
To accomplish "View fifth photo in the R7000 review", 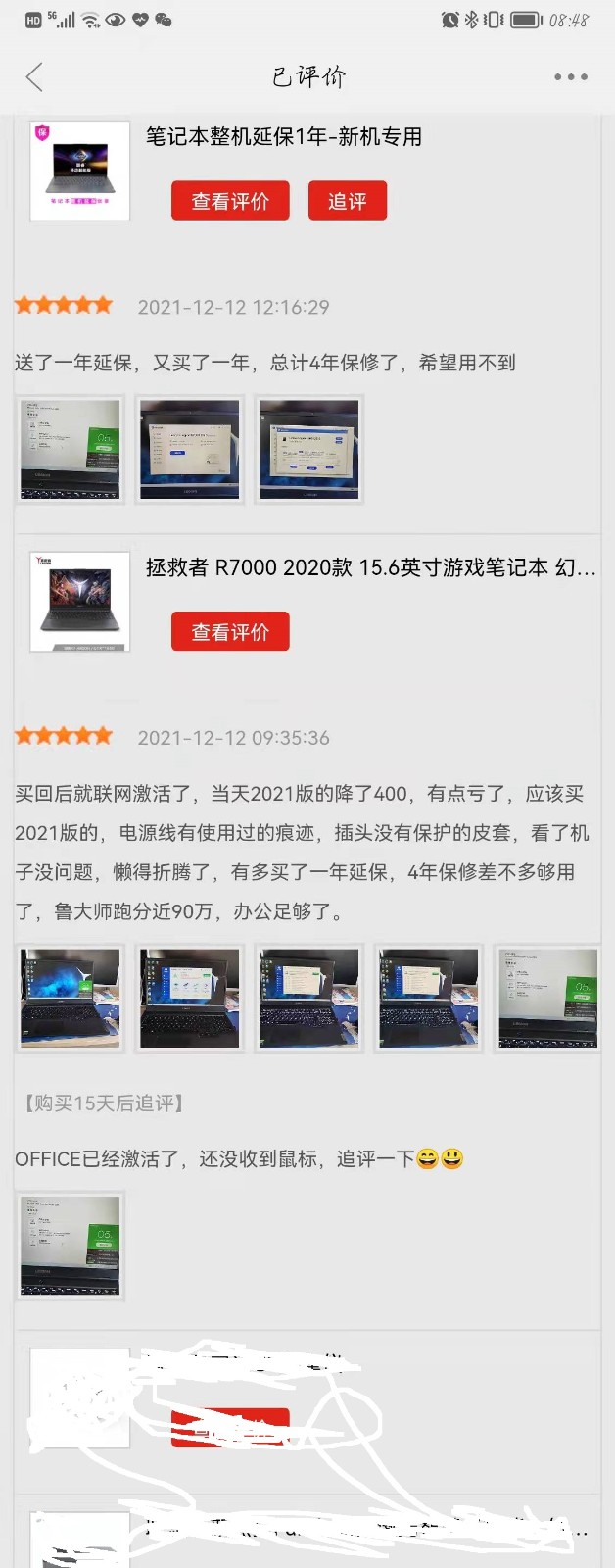I will point(546,998).
